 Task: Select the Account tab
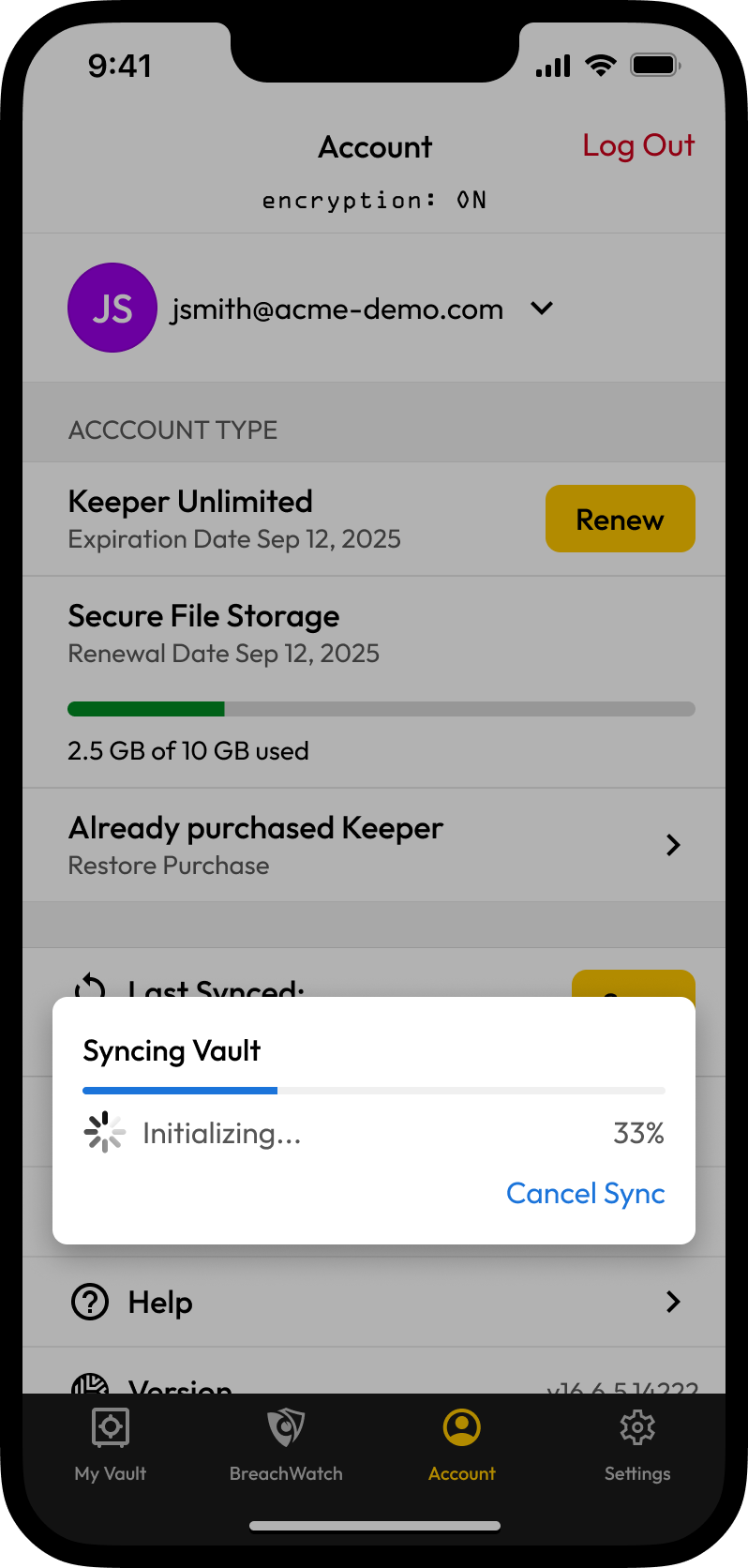[x=461, y=1445]
